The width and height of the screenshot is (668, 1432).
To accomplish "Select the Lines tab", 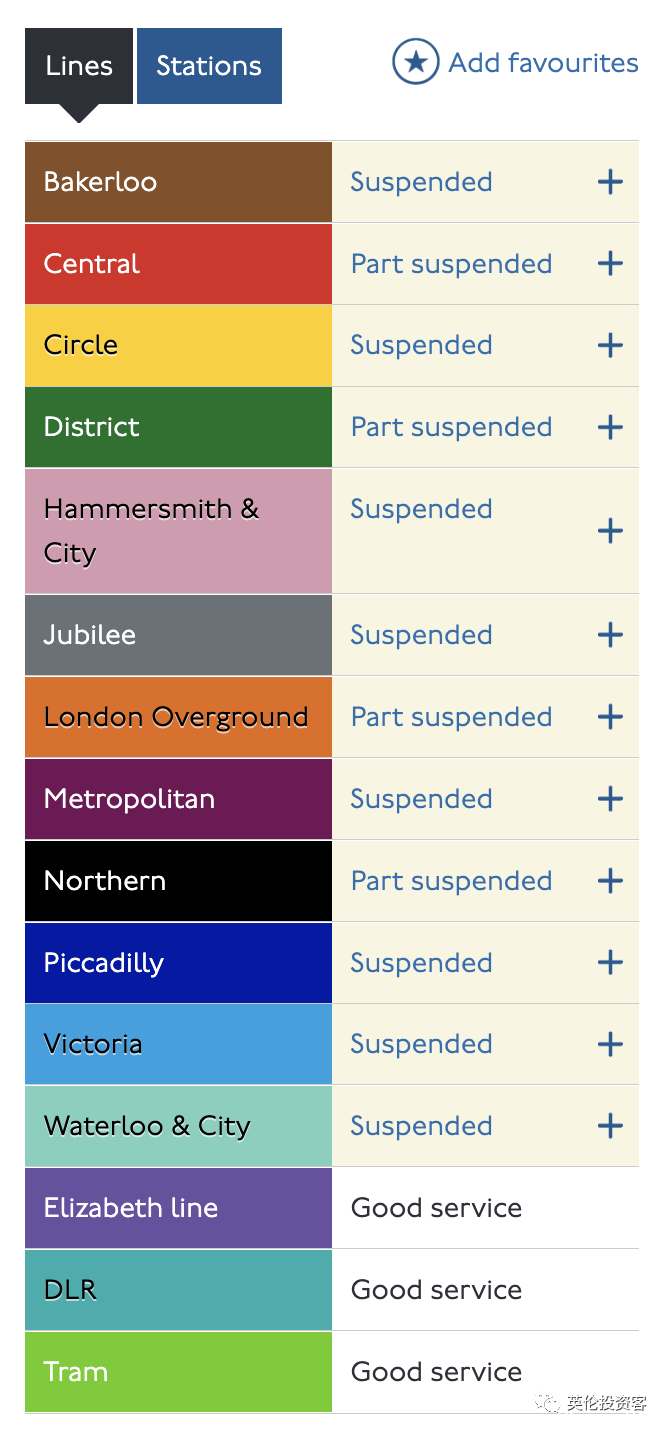I will pyautogui.click(x=79, y=66).
